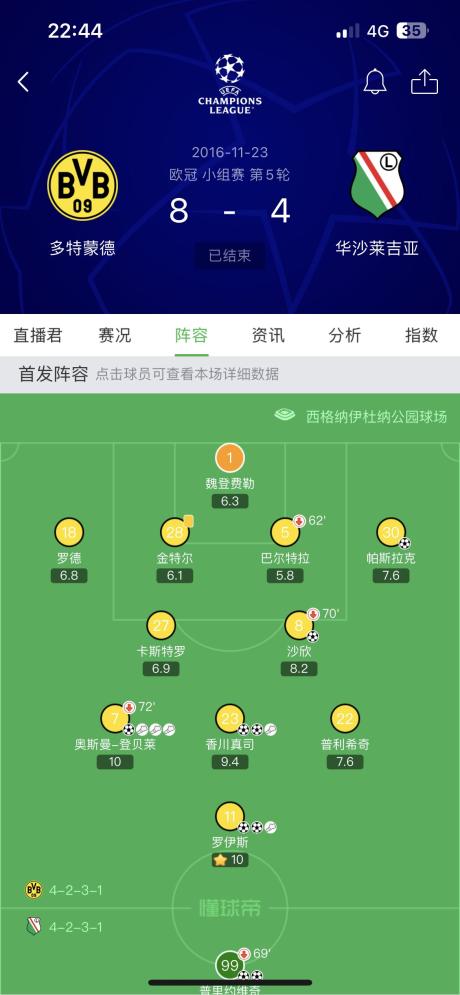Open the match notification bell
460x995 pixels.
point(375,81)
